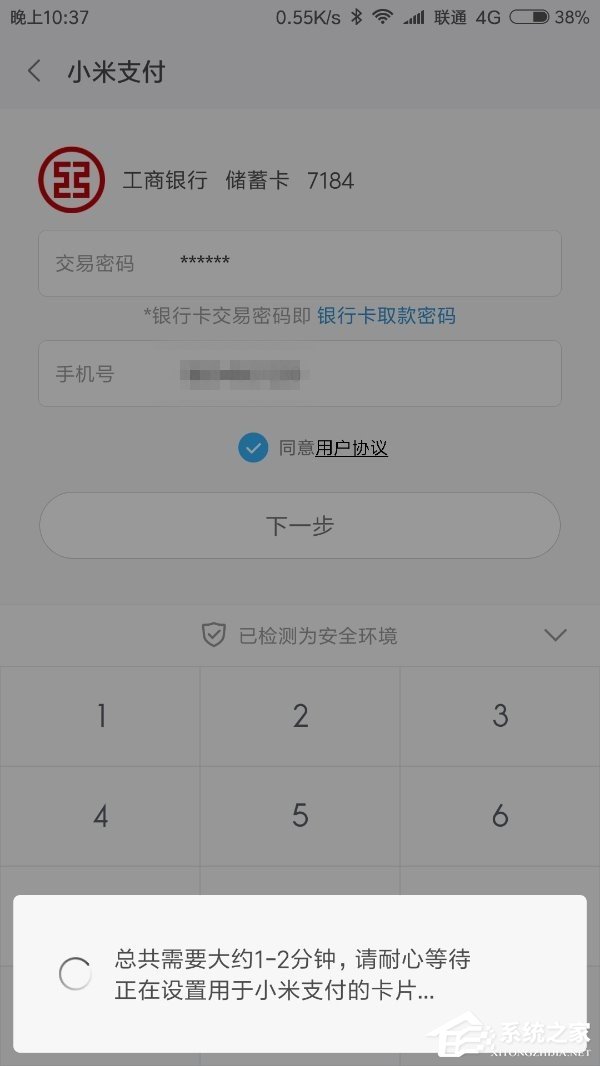Screen dimensions: 600x1066
Task: Tap key 4 on the keypad
Action: click(x=100, y=816)
